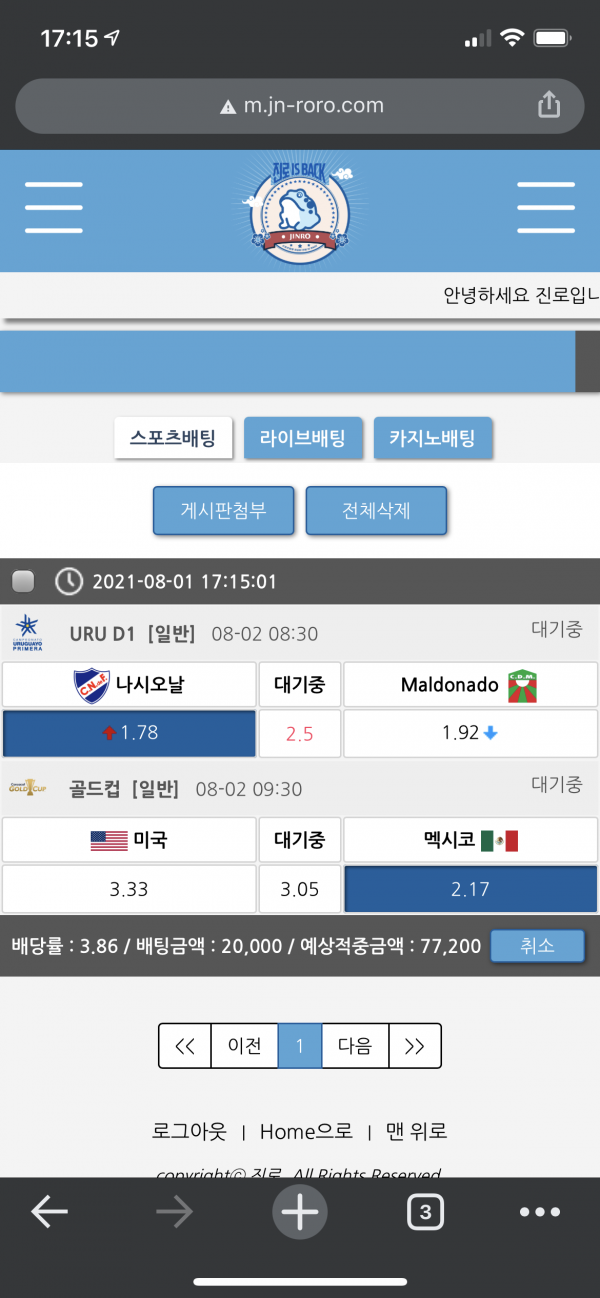Jump to top with 맨 위로
Image resolution: width=600 pixels, height=1298 pixels.
pos(416,1131)
